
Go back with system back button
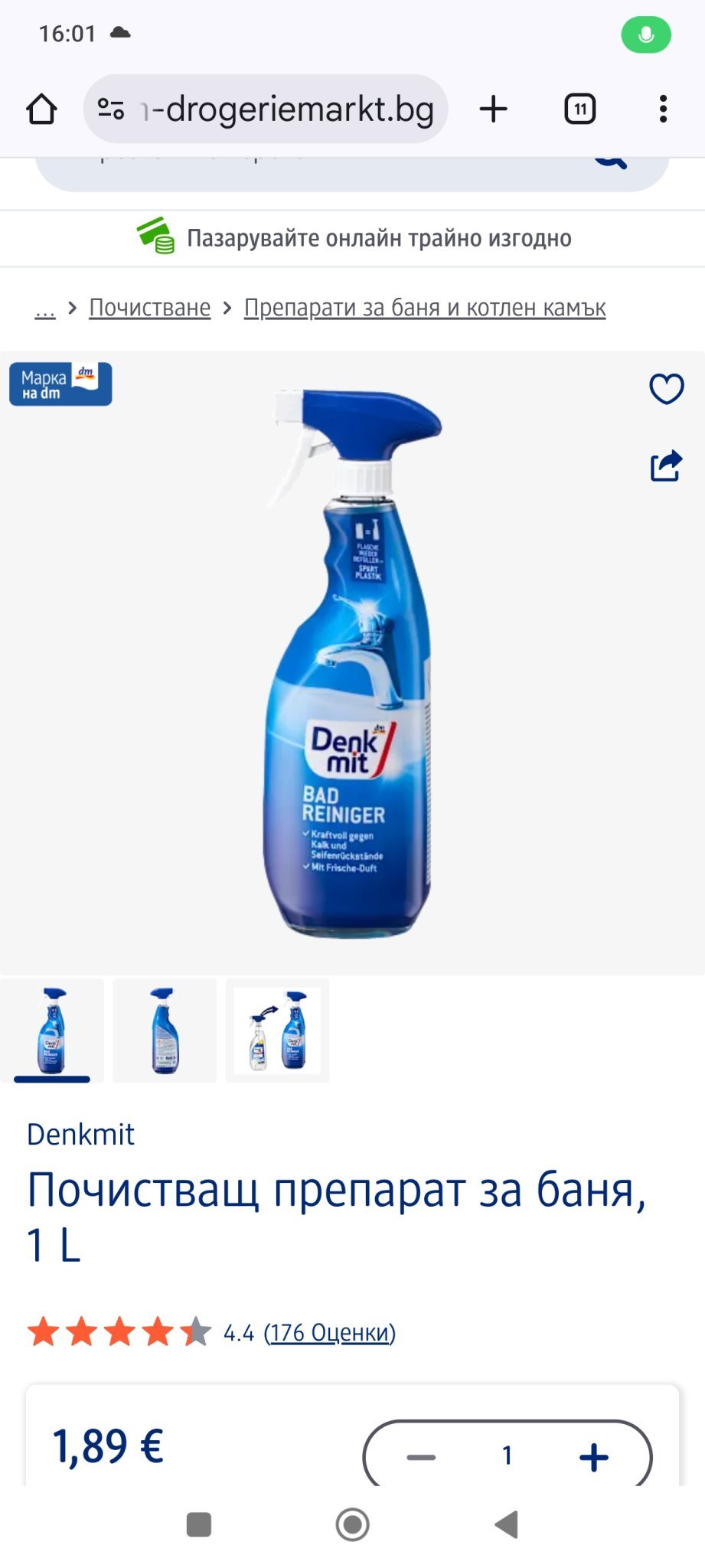point(506,1524)
